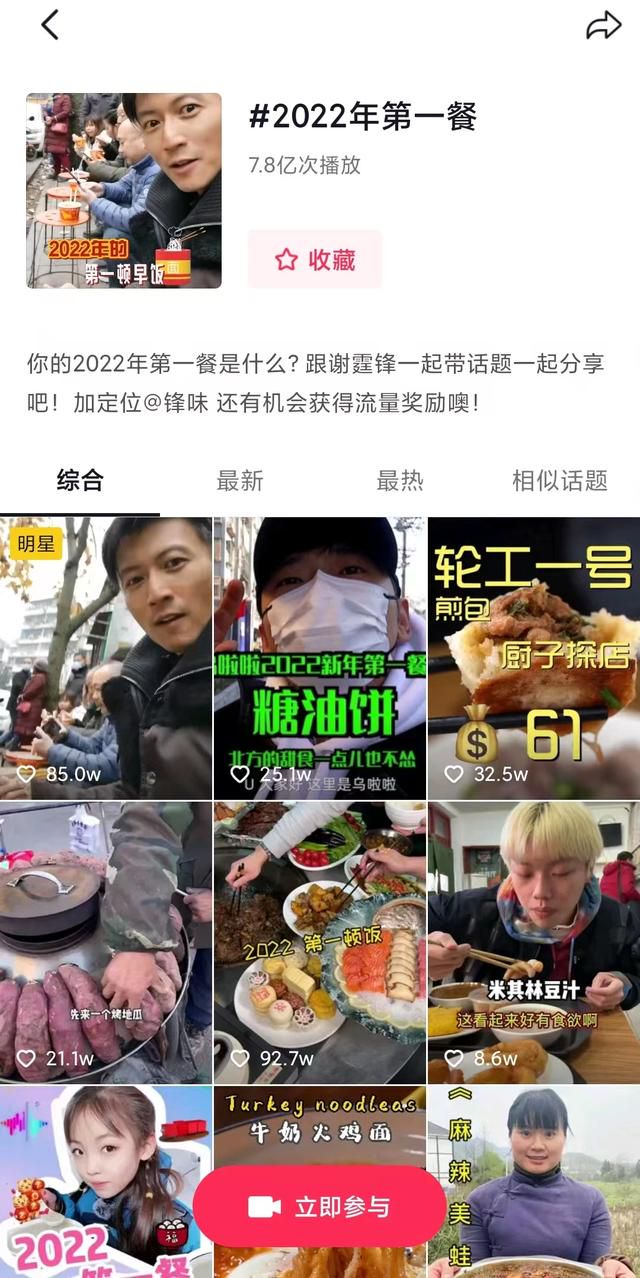Play the 米其林豆汁 video
640x1278 pixels.
point(534,942)
